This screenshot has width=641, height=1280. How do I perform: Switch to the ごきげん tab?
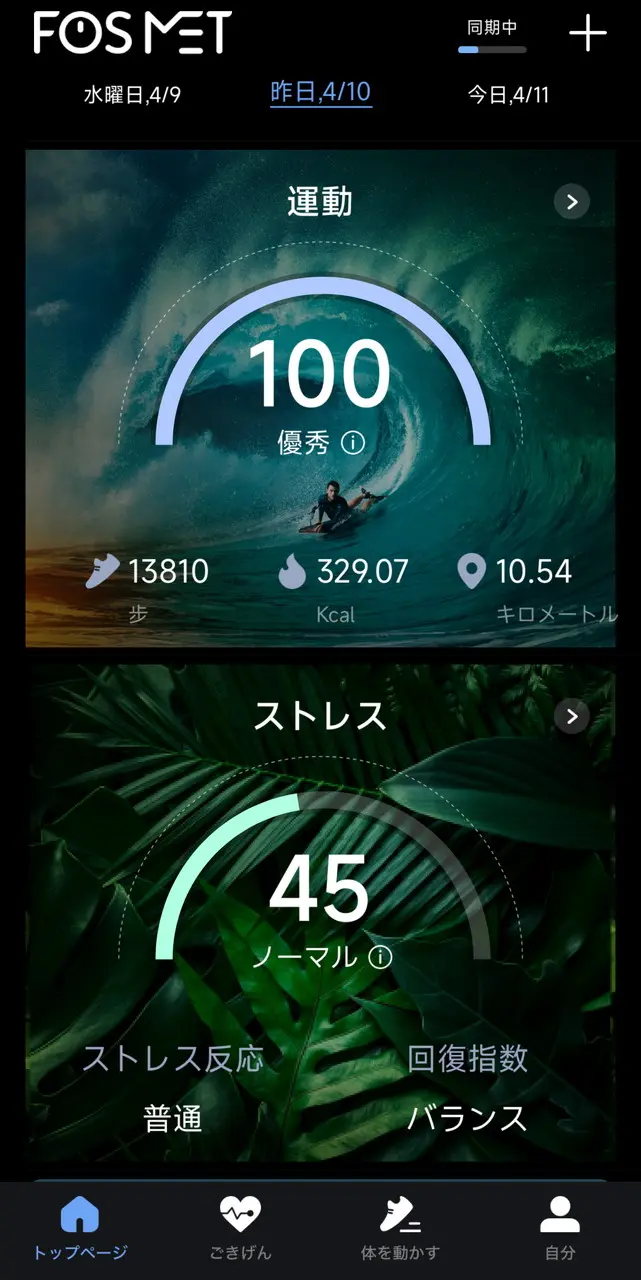point(240,1229)
